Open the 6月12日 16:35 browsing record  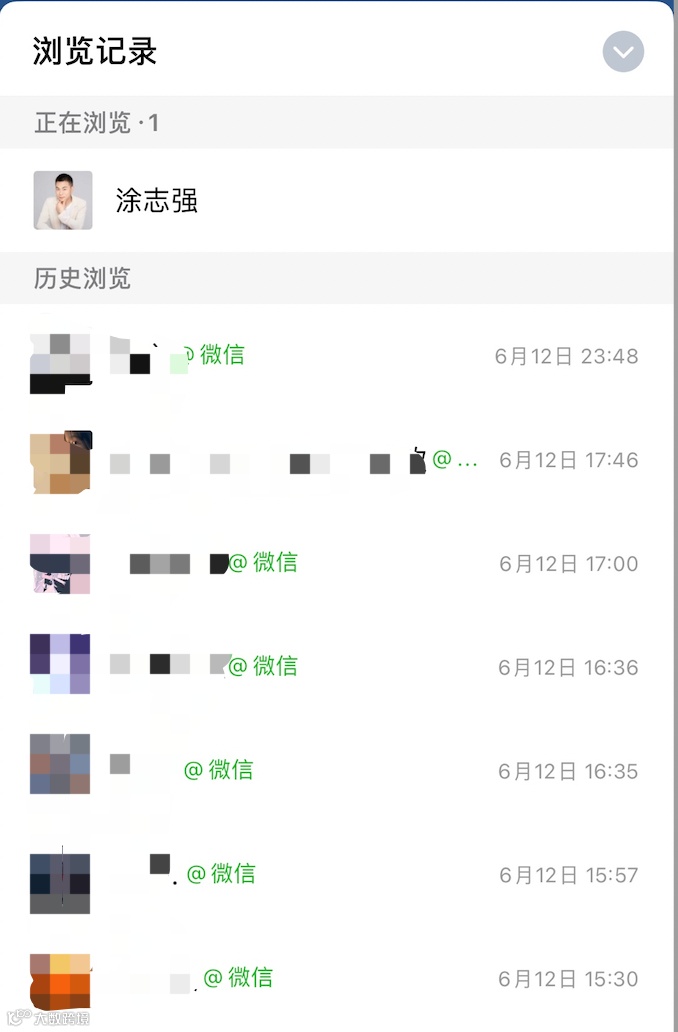pyautogui.click(x=338, y=771)
